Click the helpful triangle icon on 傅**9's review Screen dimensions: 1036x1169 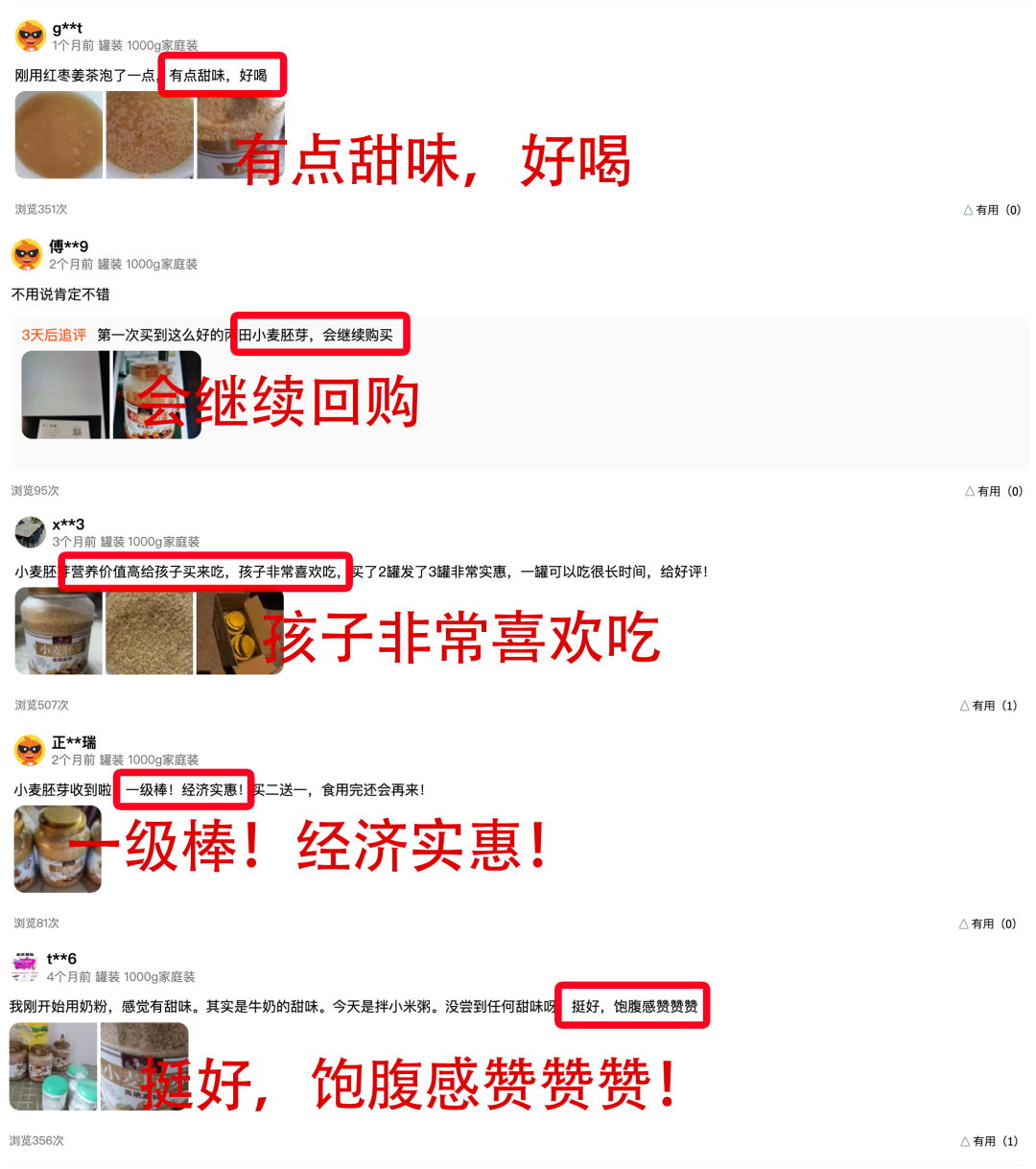(x=968, y=490)
